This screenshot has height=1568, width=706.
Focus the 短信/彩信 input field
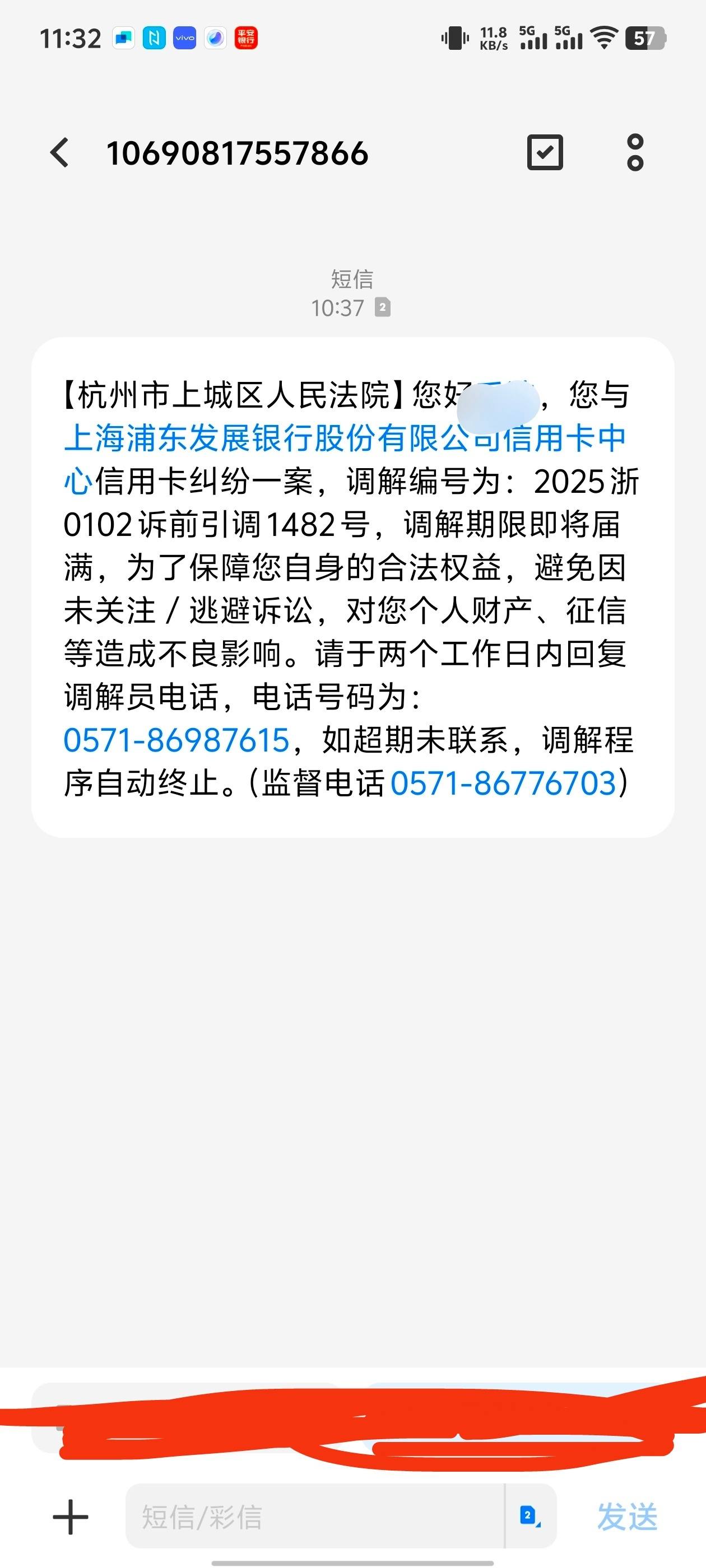[x=315, y=1516]
